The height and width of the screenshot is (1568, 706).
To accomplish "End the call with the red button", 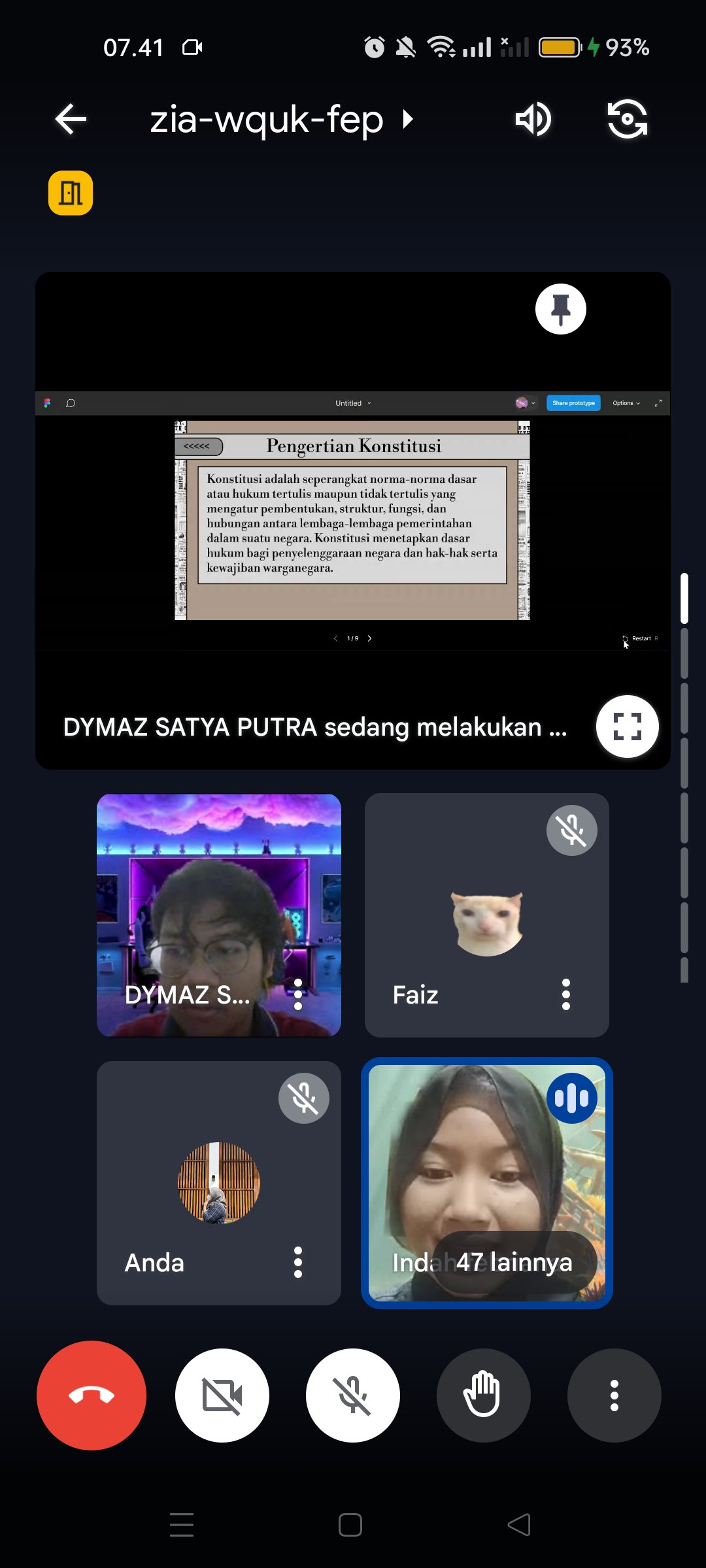I will click(x=92, y=1396).
